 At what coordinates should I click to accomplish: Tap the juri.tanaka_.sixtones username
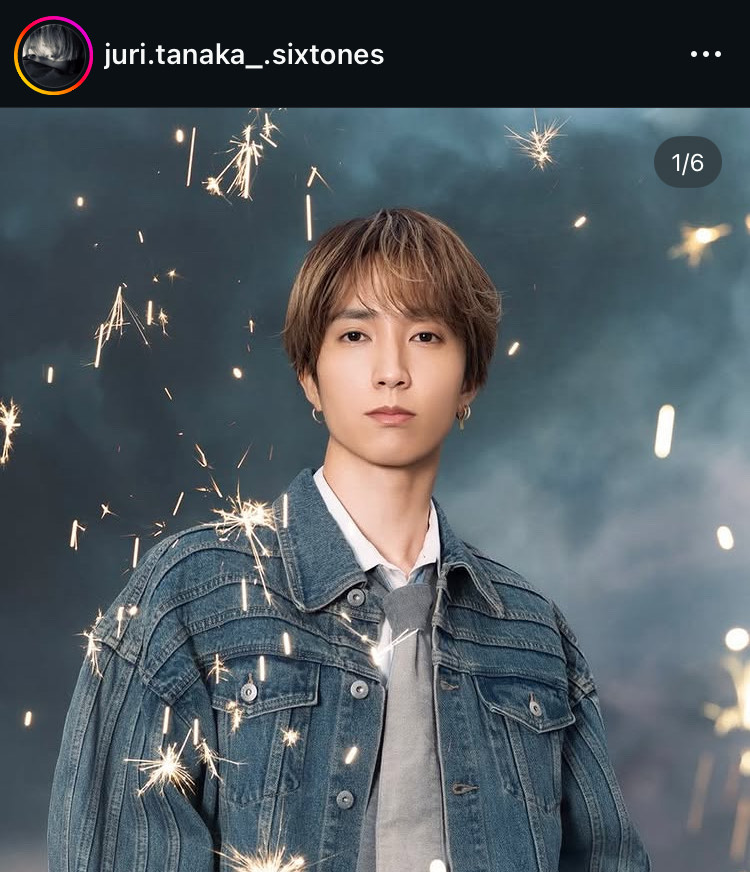coord(243,54)
